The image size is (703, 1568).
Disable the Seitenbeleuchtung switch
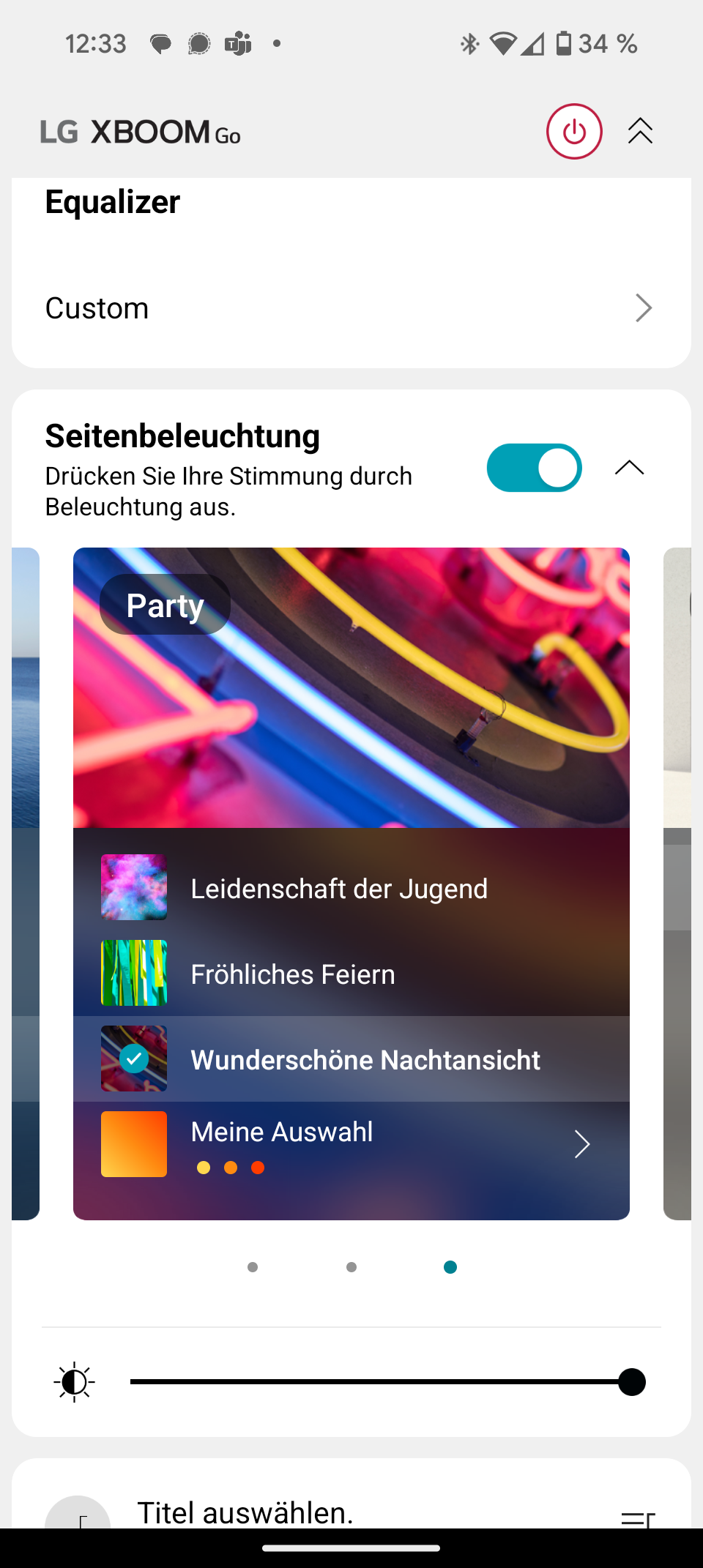point(534,468)
